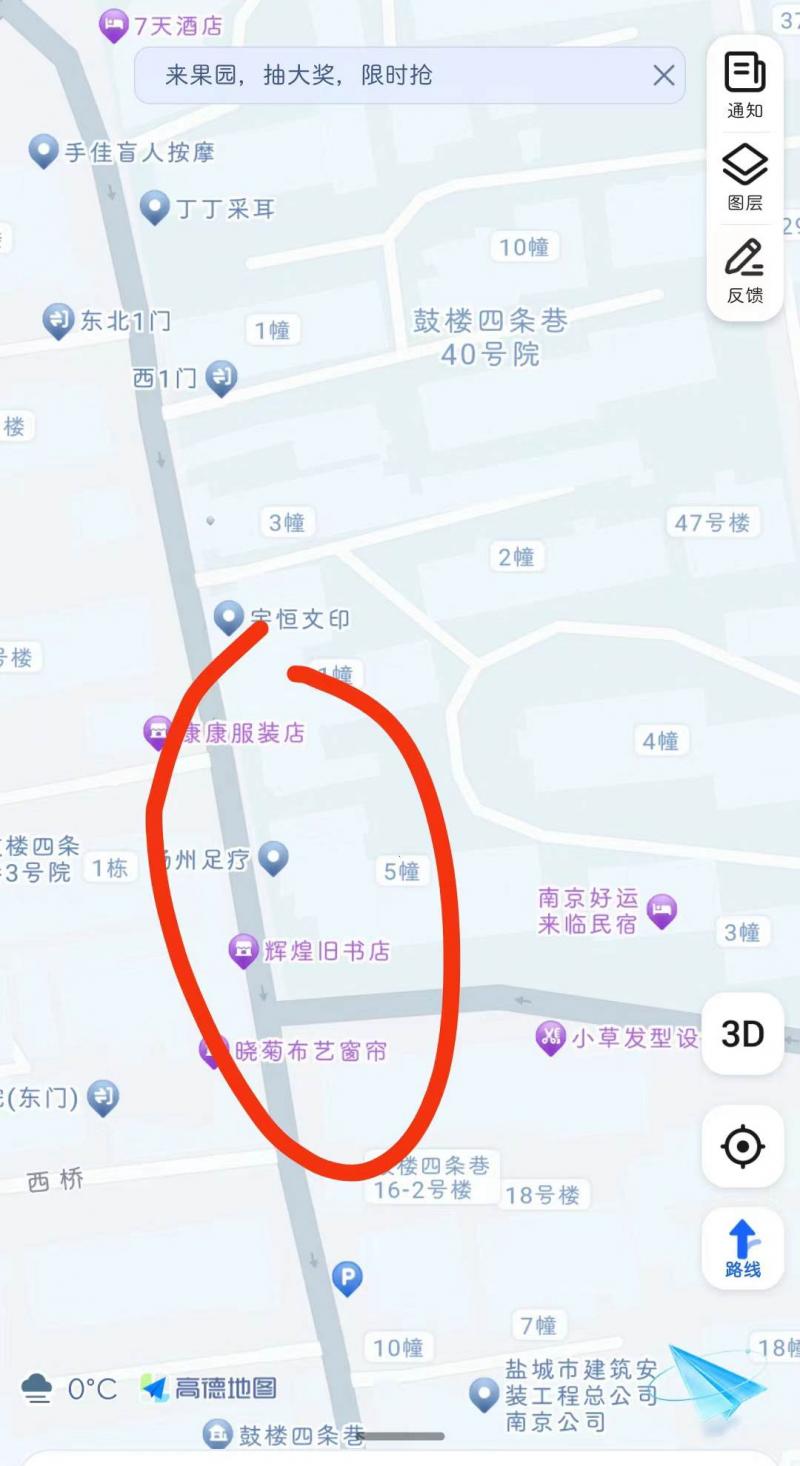The image size is (800, 1466).
Task: Tap the locate-me compass icon
Action: pyautogui.click(x=741, y=1147)
